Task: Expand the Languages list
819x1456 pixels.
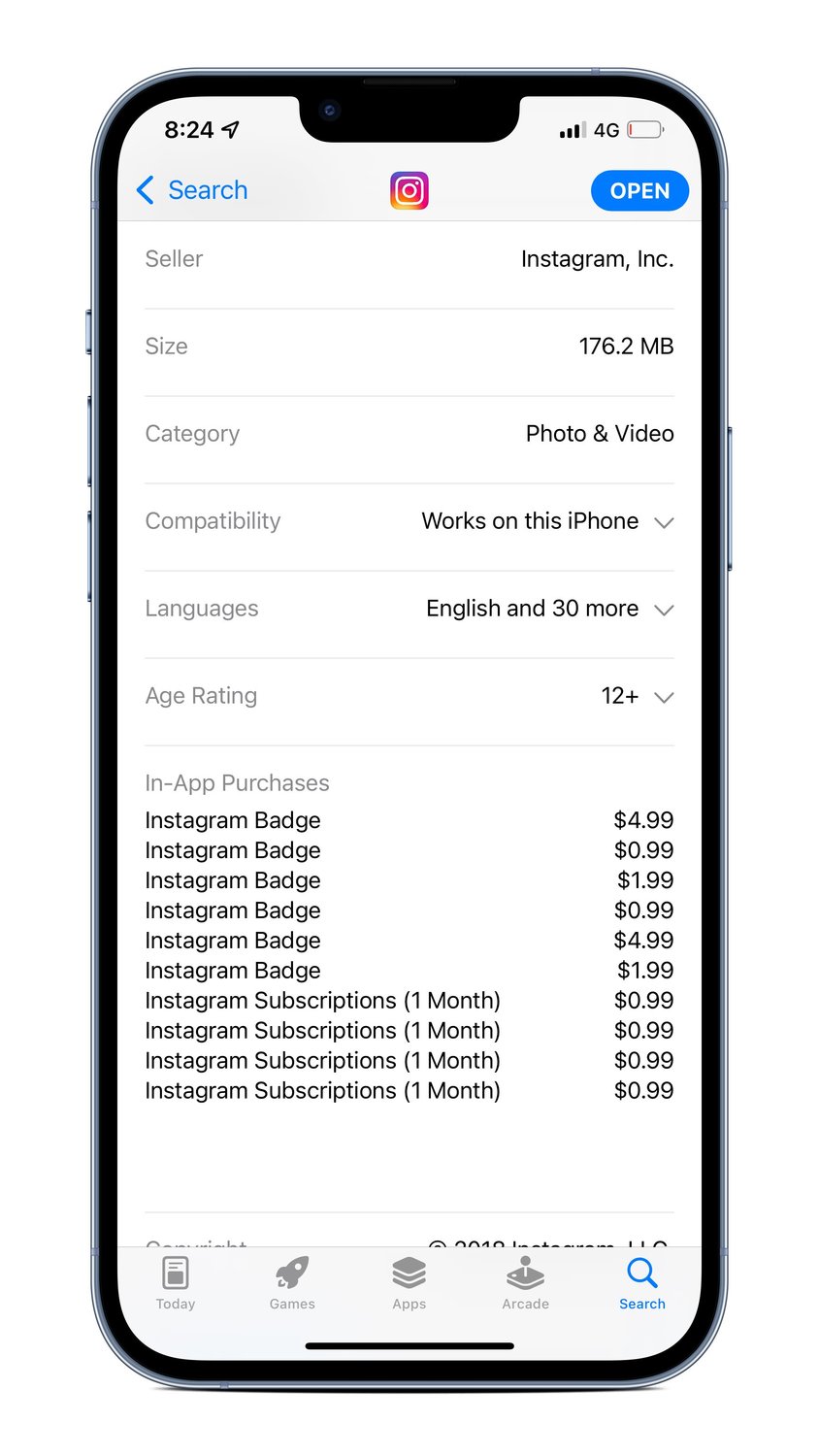Action: click(x=664, y=610)
